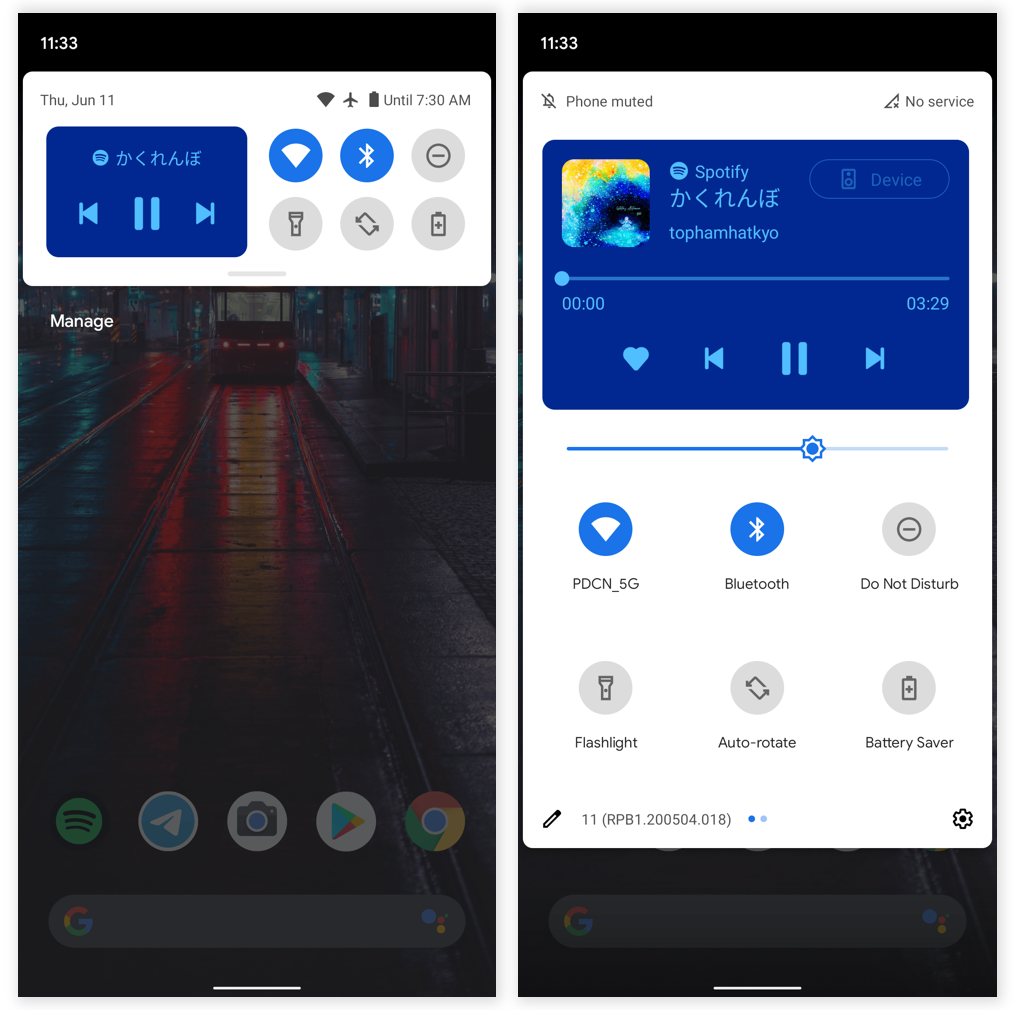
Task: Tap the song progress bar
Action: click(755, 278)
